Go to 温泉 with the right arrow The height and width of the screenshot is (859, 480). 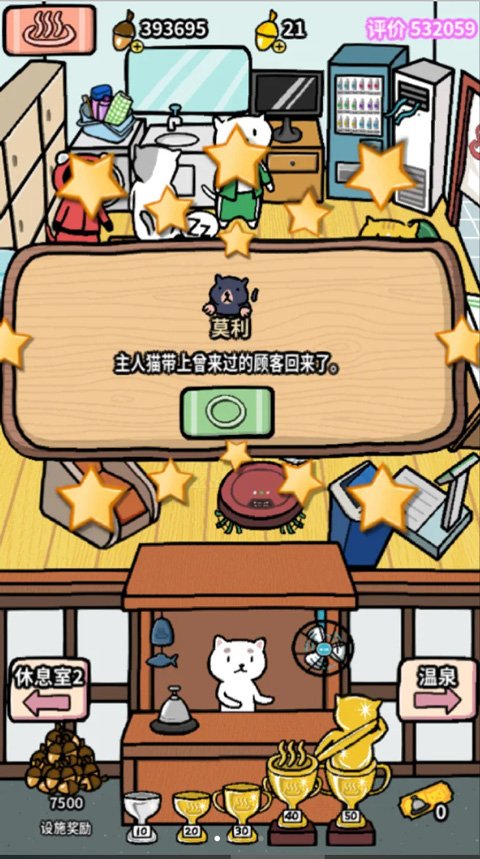coord(437,690)
